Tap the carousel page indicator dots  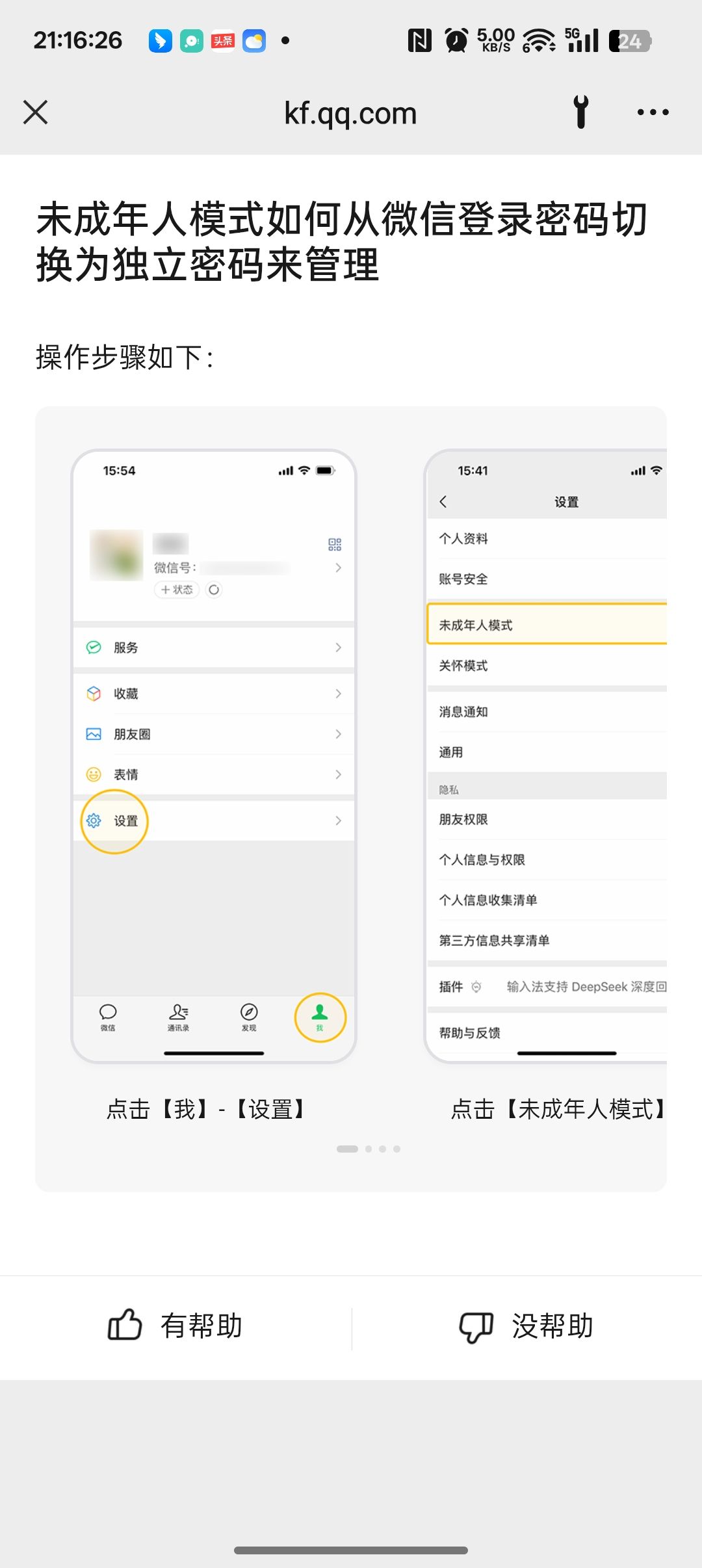point(369,1149)
